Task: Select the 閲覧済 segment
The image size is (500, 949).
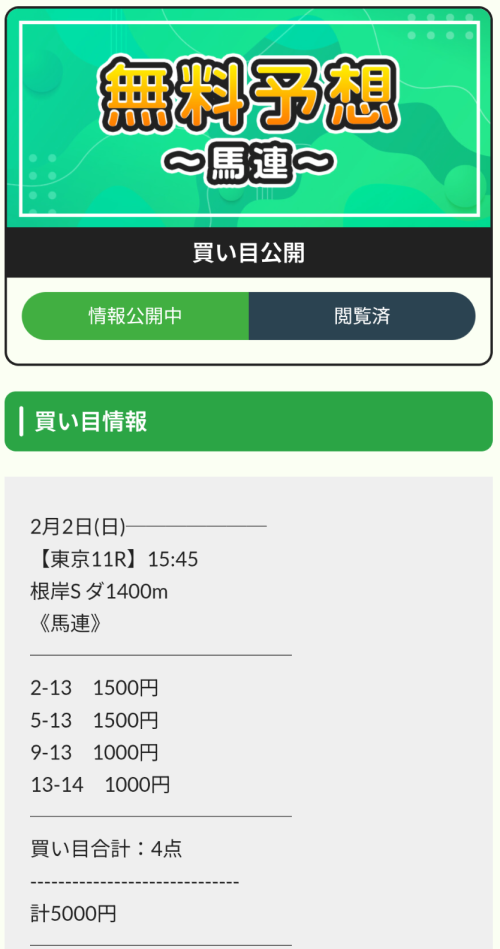Action: tap(362, 316)
